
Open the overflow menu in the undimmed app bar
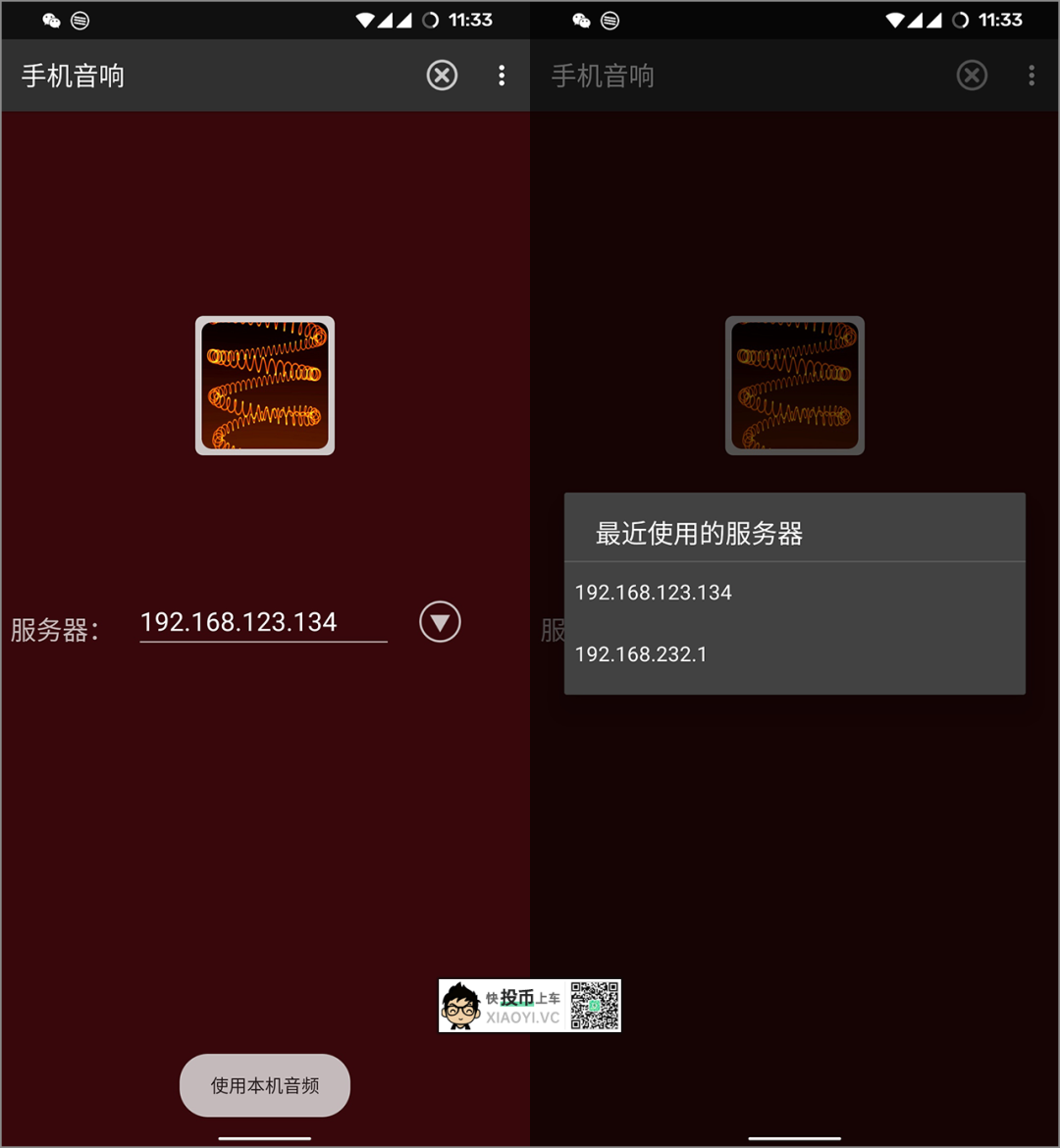(x=502, y=76)
